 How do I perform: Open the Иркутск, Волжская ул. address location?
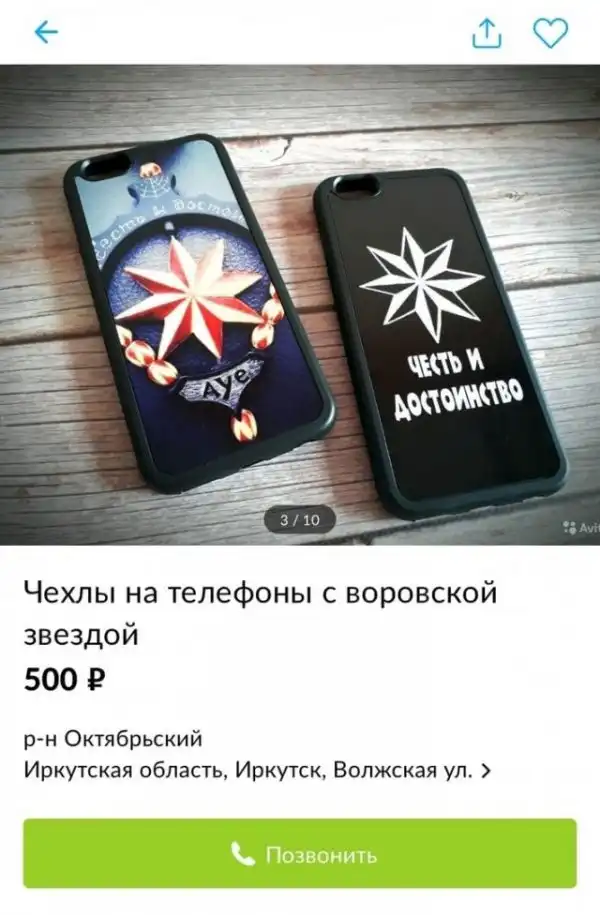coord(258,771)
